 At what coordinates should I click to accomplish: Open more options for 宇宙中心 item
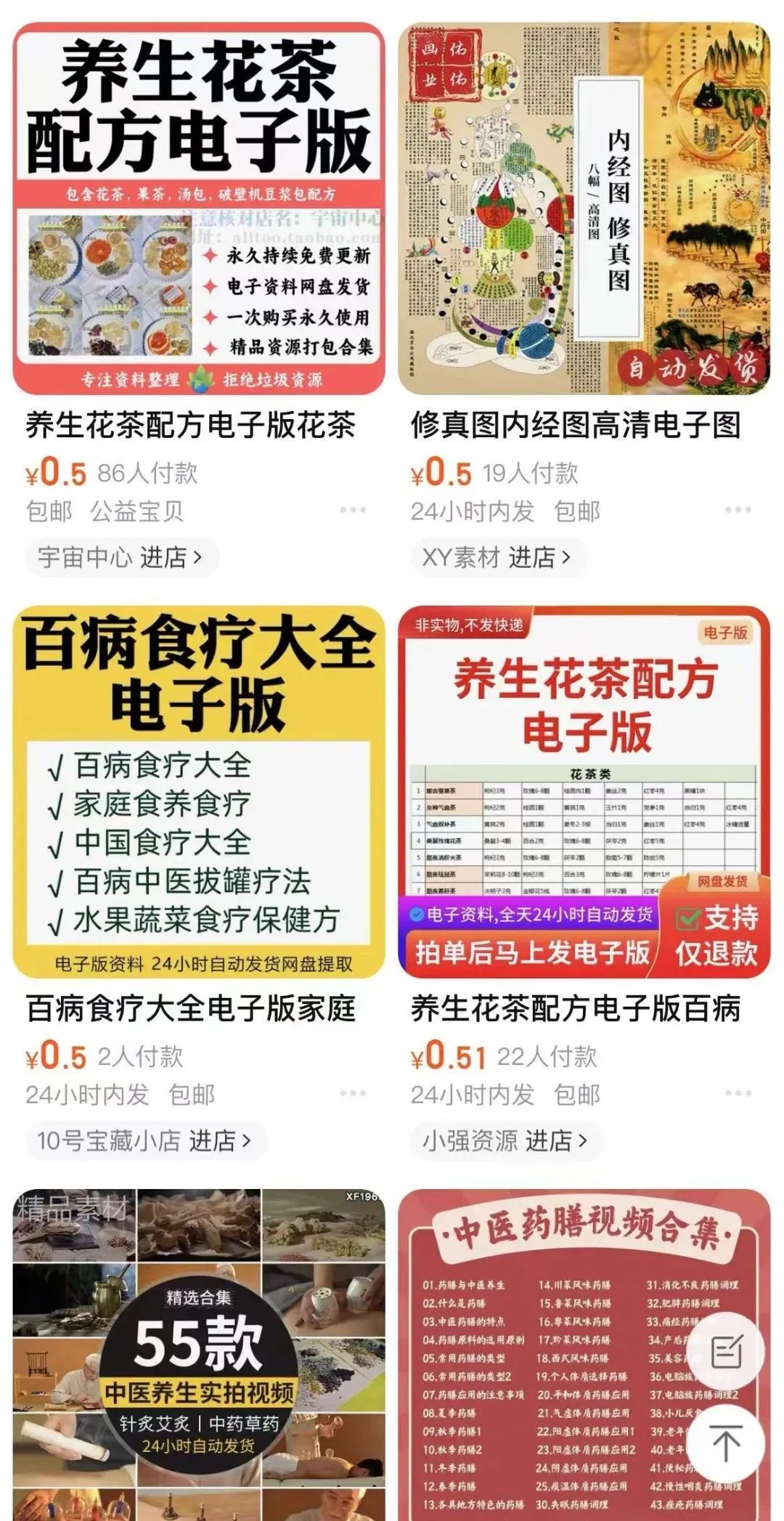pos(353,511)
